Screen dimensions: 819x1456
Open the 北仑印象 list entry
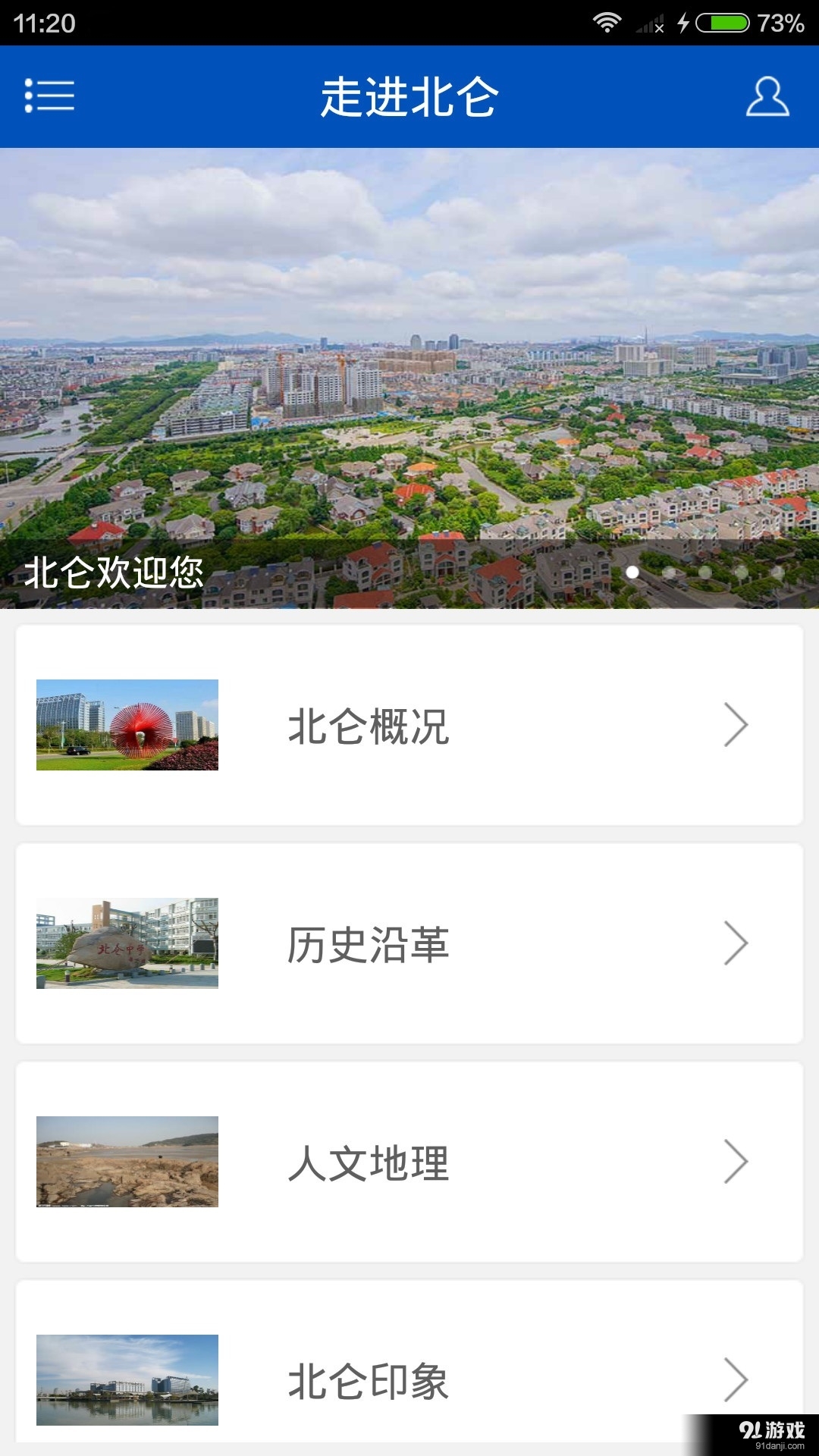point(409,1382)
